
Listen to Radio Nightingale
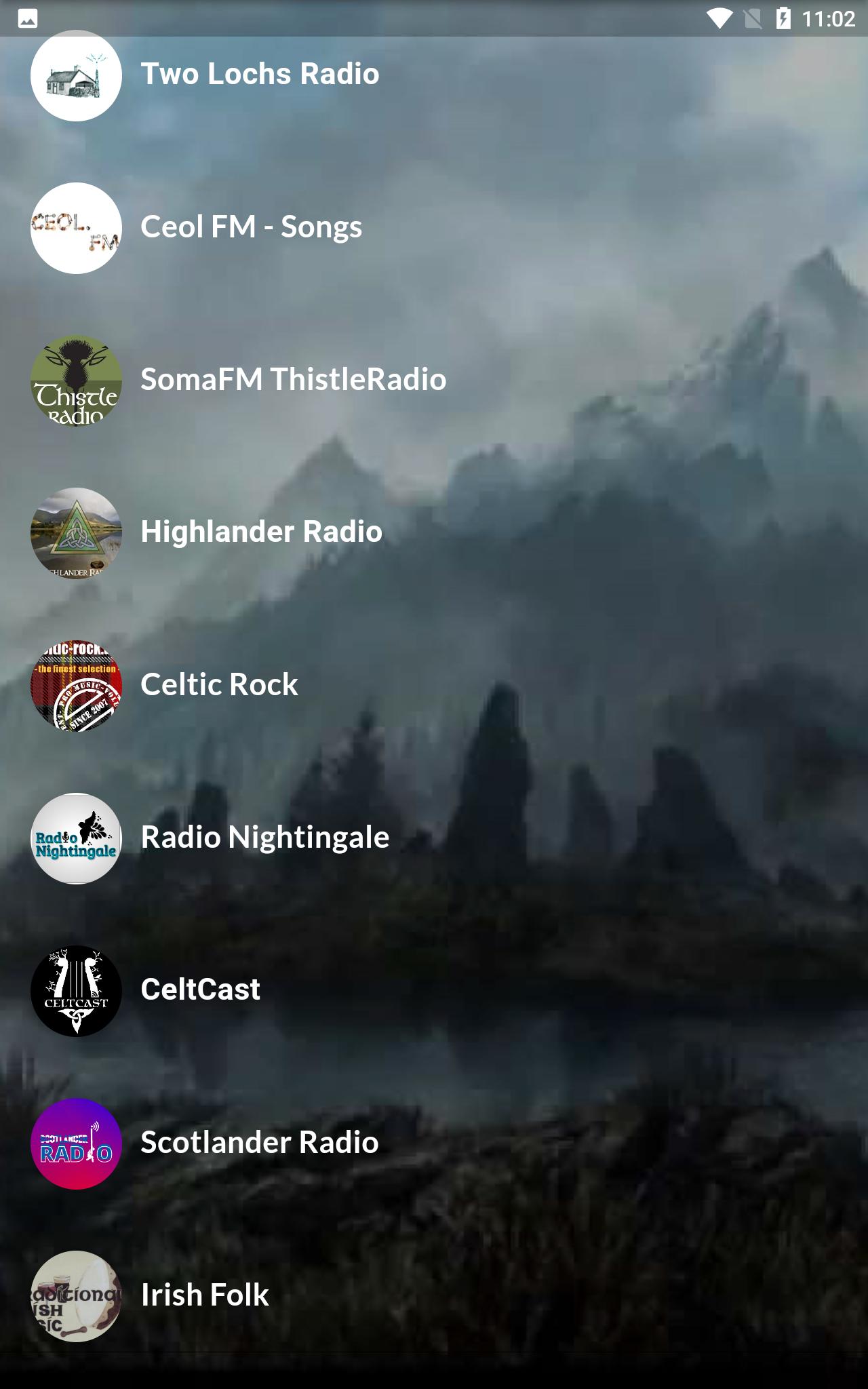tap(264, 838)
